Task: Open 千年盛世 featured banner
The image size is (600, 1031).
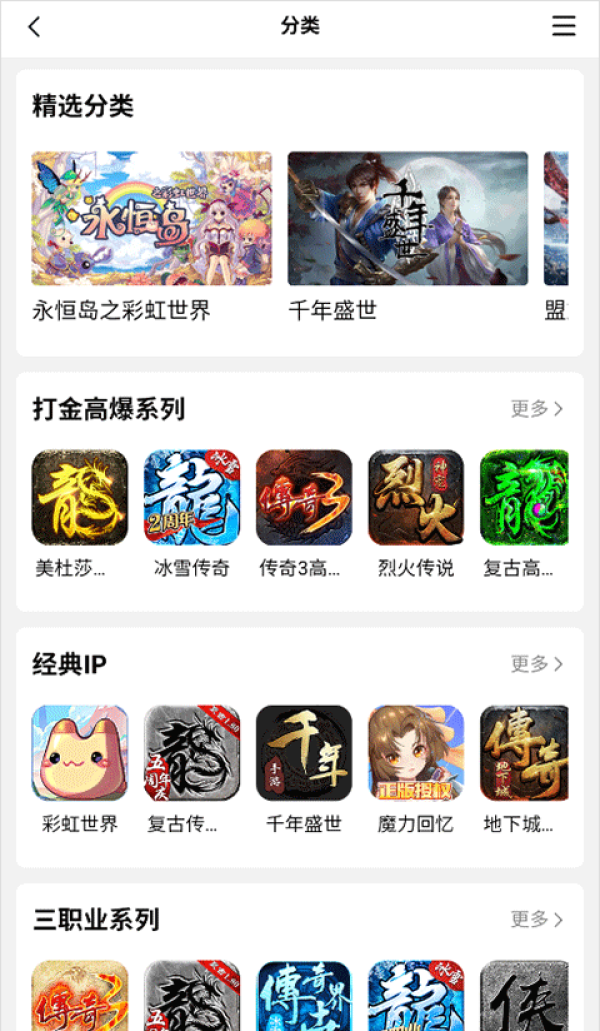Action: point(407,219)
